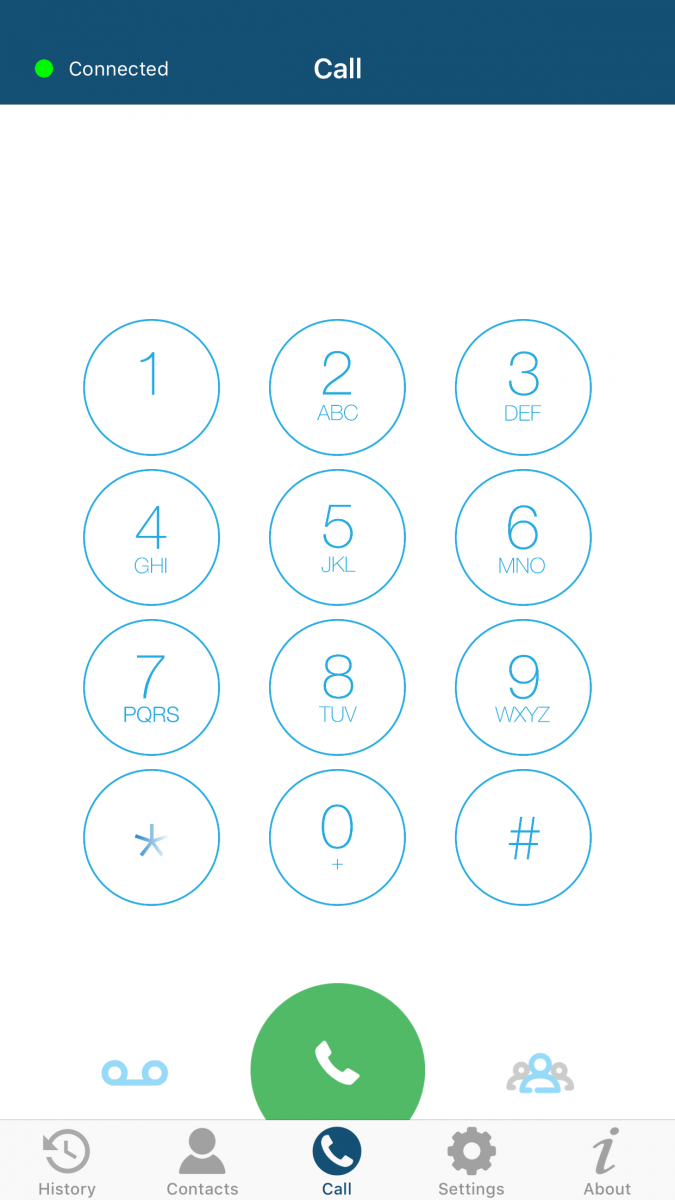Select the Call tab
The height and width of the screenshot is (1200, 675).
(x=337, y=1162)
